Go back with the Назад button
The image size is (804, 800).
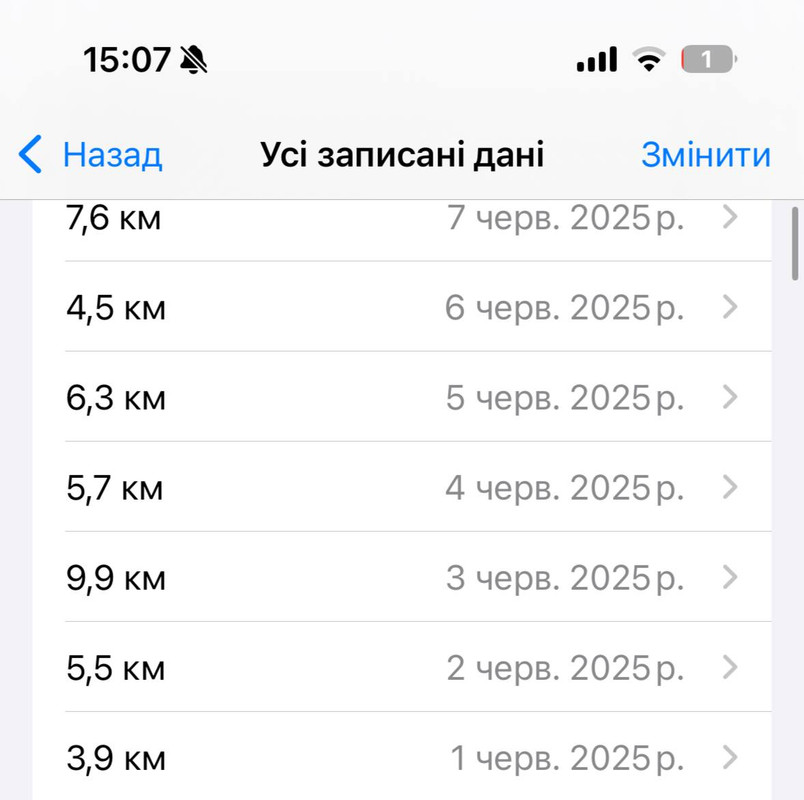[x=92, y=155]
